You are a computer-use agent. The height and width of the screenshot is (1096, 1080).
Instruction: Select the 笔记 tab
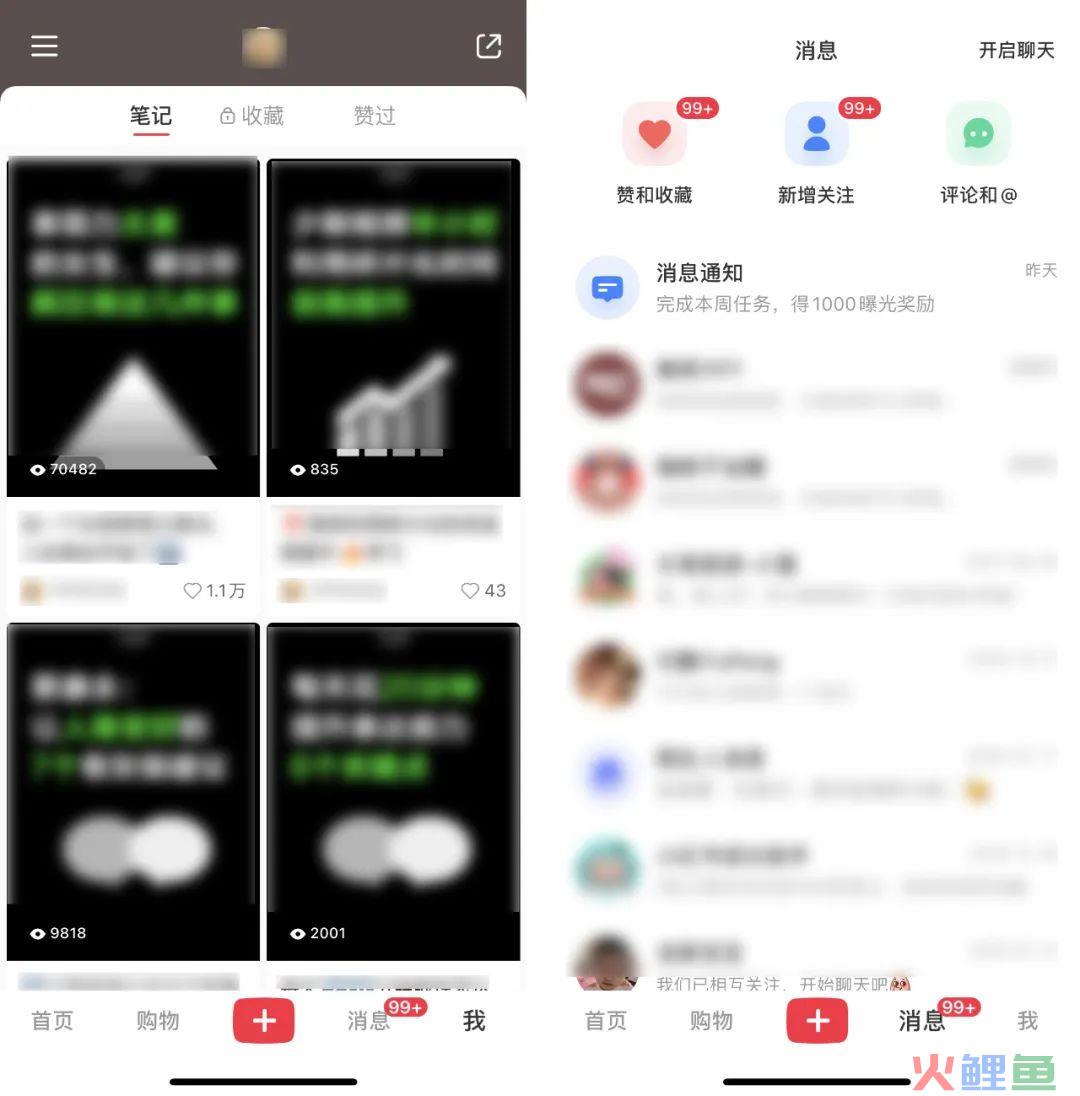[150, 116]
